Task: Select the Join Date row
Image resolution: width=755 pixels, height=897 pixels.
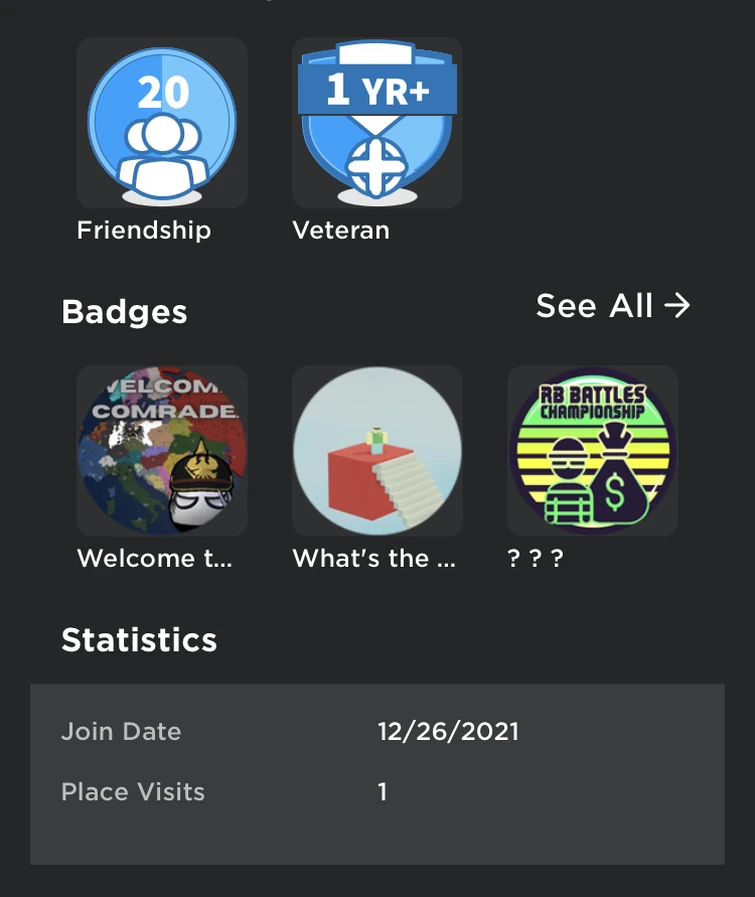Action: [120, 731]
